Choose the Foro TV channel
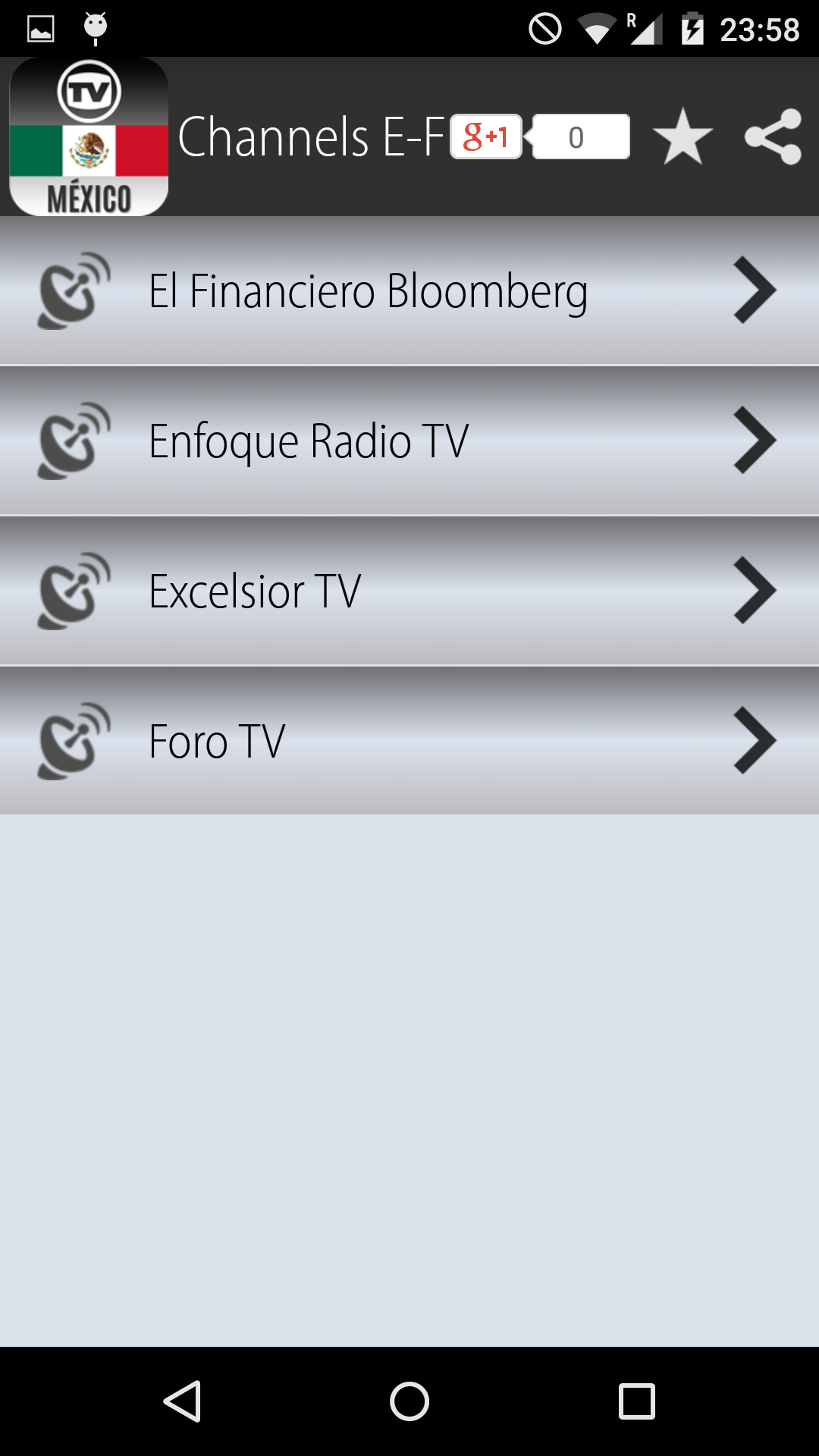819x1456 pixels. click(x=409, y=741)
